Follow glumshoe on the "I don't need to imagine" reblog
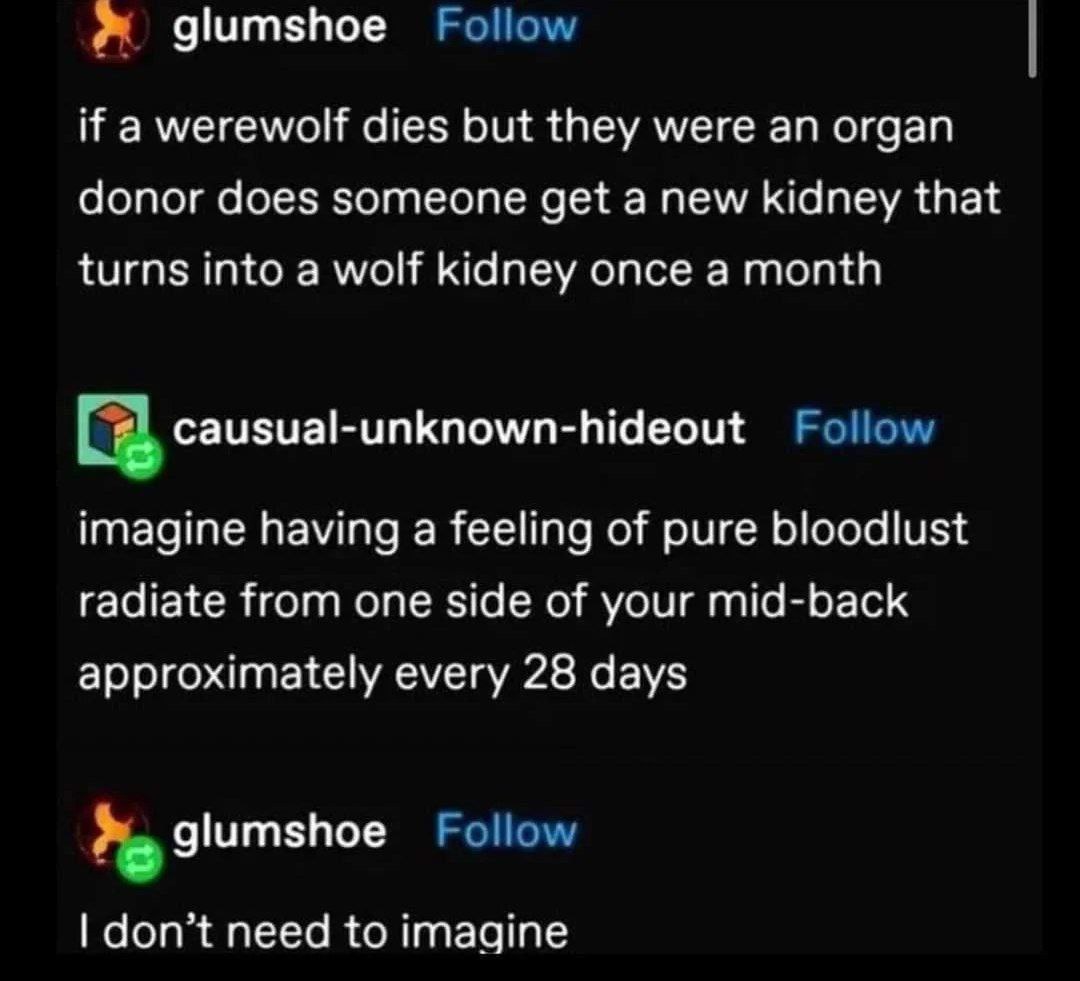Viewport: 1080px width, 981px height. point(506,831)
